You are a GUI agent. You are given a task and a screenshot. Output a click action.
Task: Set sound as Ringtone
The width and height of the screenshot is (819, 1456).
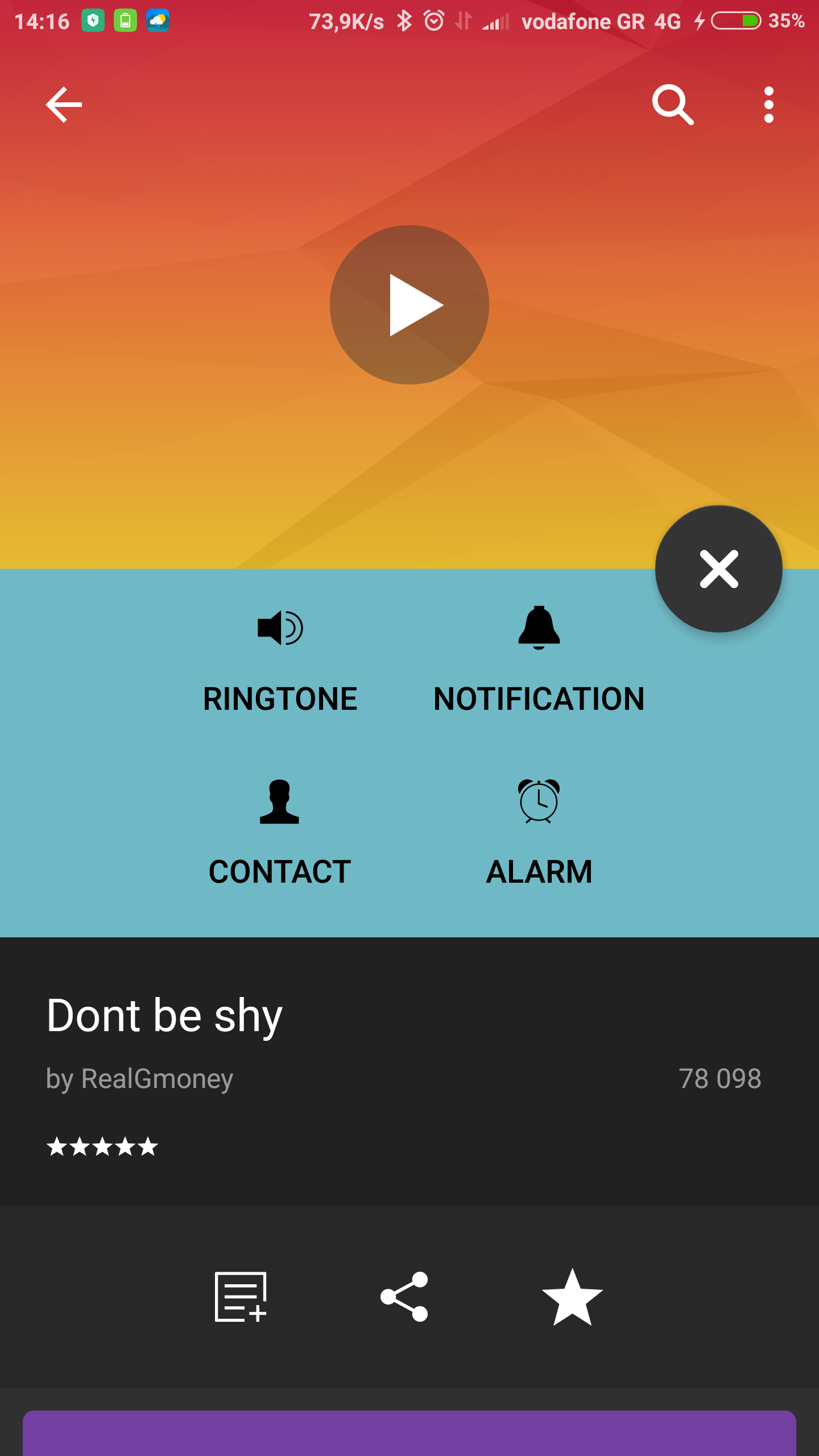[x=280, y=660]
